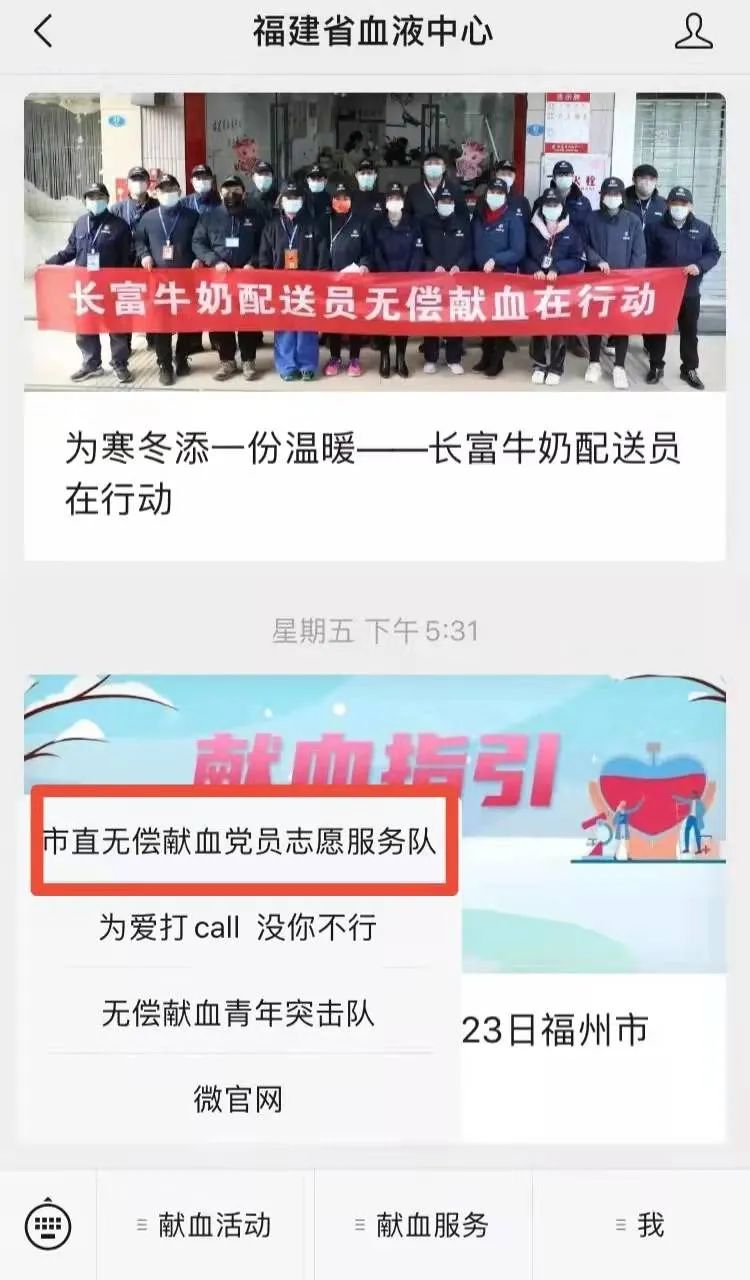The width and height of the screenshot is (750, 1280).
Task: Expand the 献血服务 bottom menu
Action: (x=423, y=1224)
